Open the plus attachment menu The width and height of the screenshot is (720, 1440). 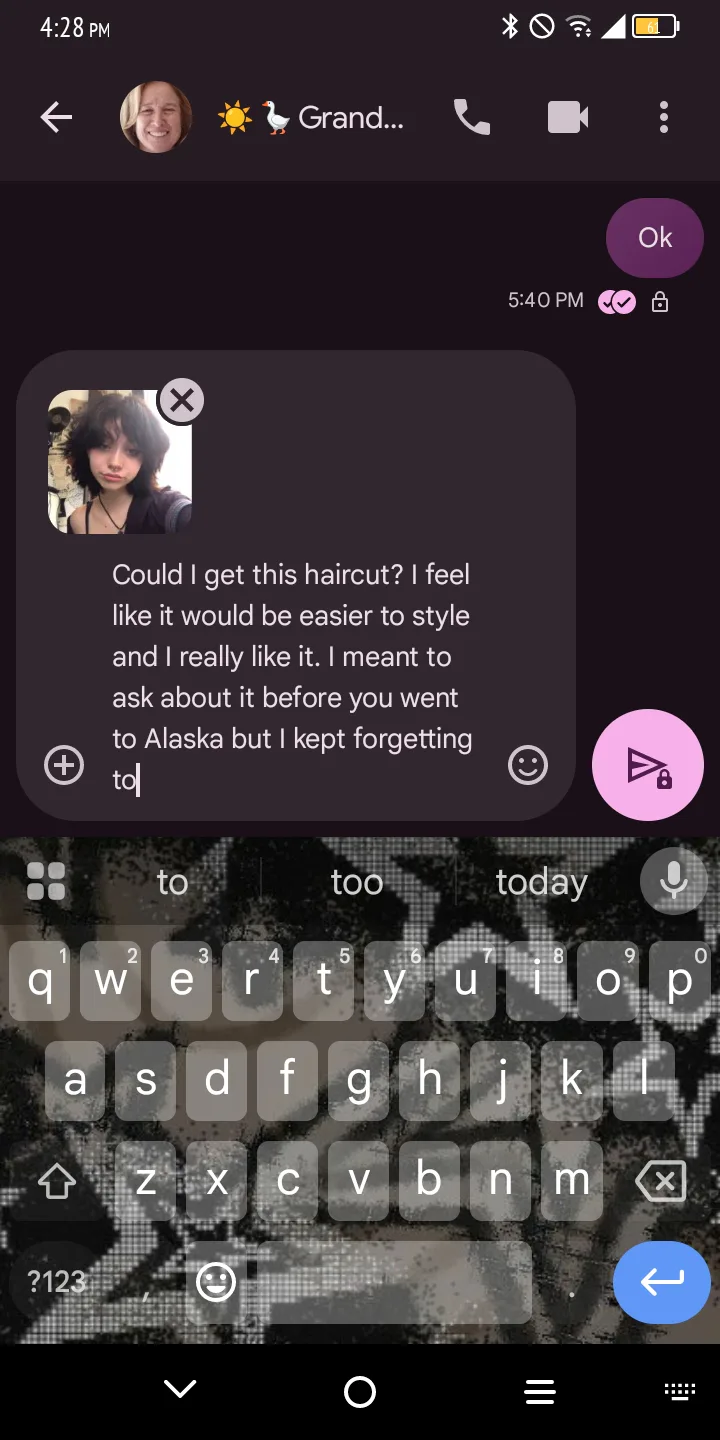pyautogui.click(x=64, y=765)
